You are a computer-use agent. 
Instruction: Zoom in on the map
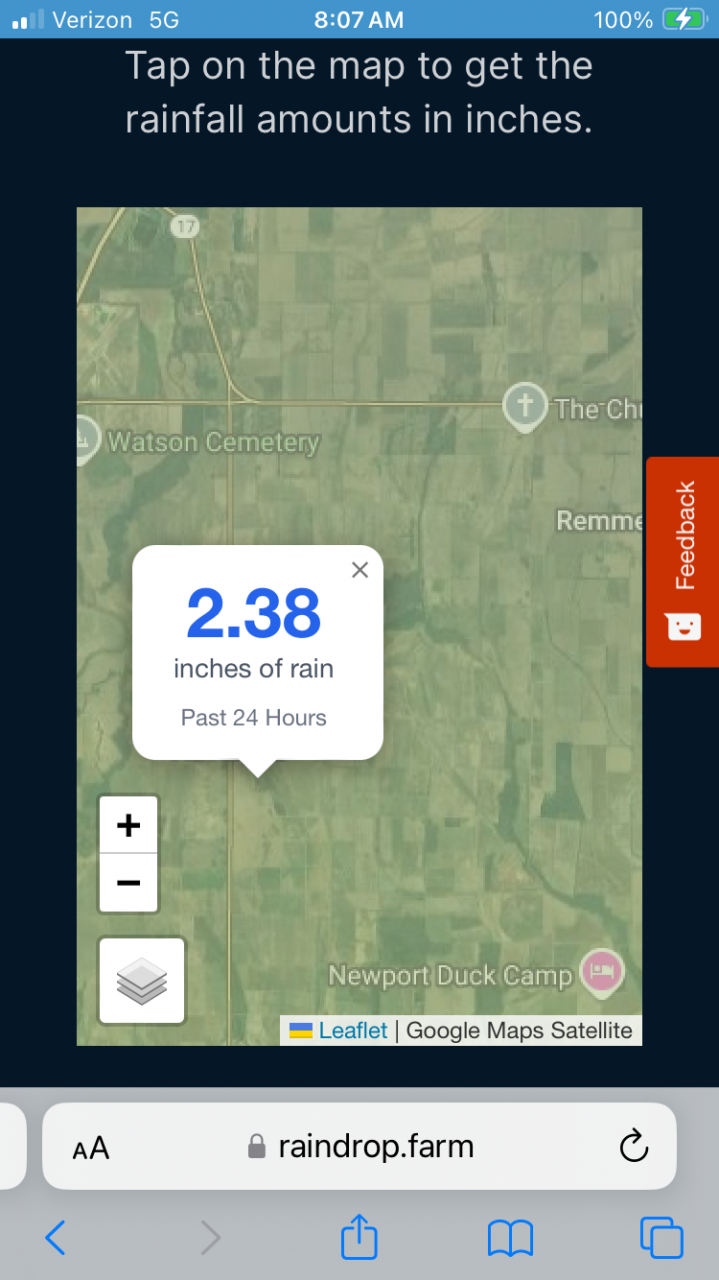tap(128, 826)
